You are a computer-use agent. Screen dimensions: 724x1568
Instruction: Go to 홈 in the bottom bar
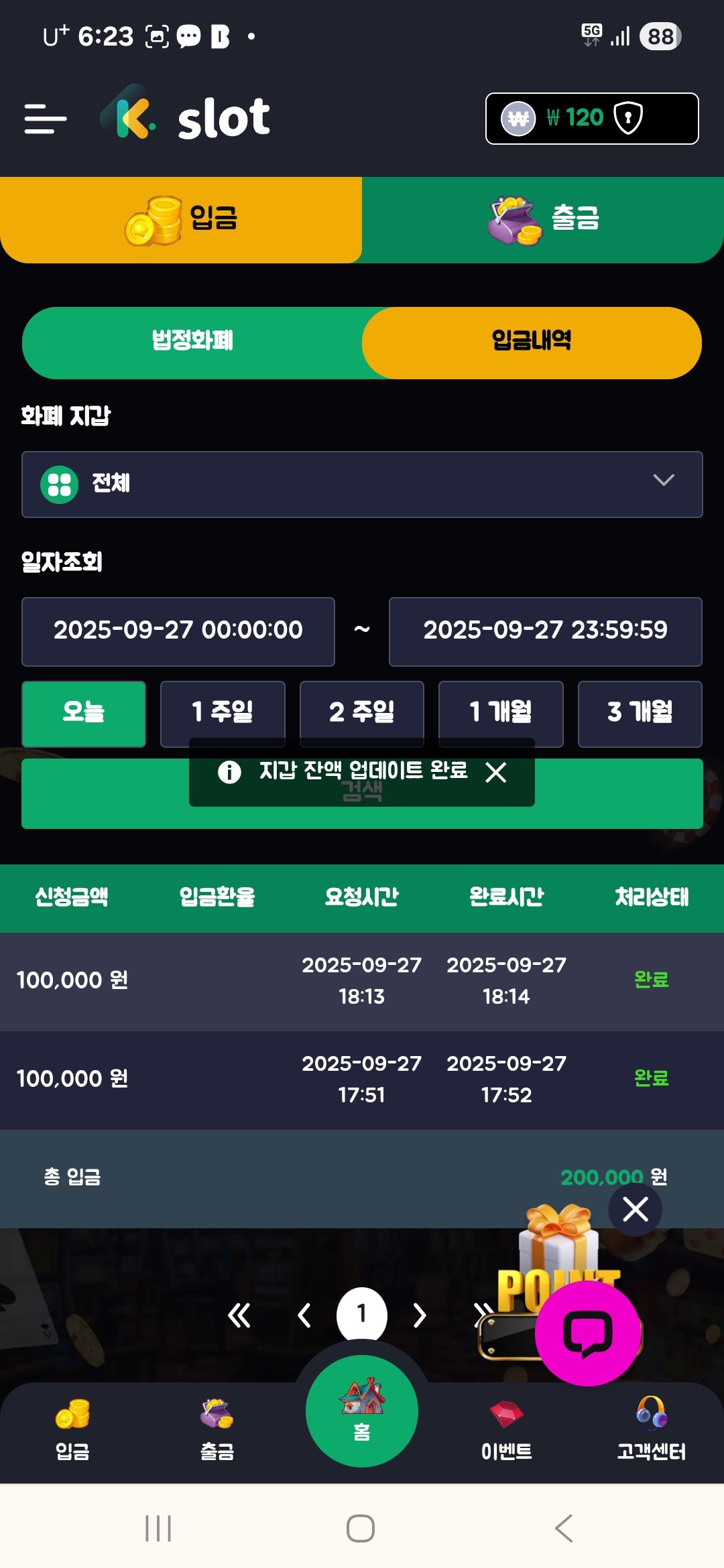pos(362,1411)
